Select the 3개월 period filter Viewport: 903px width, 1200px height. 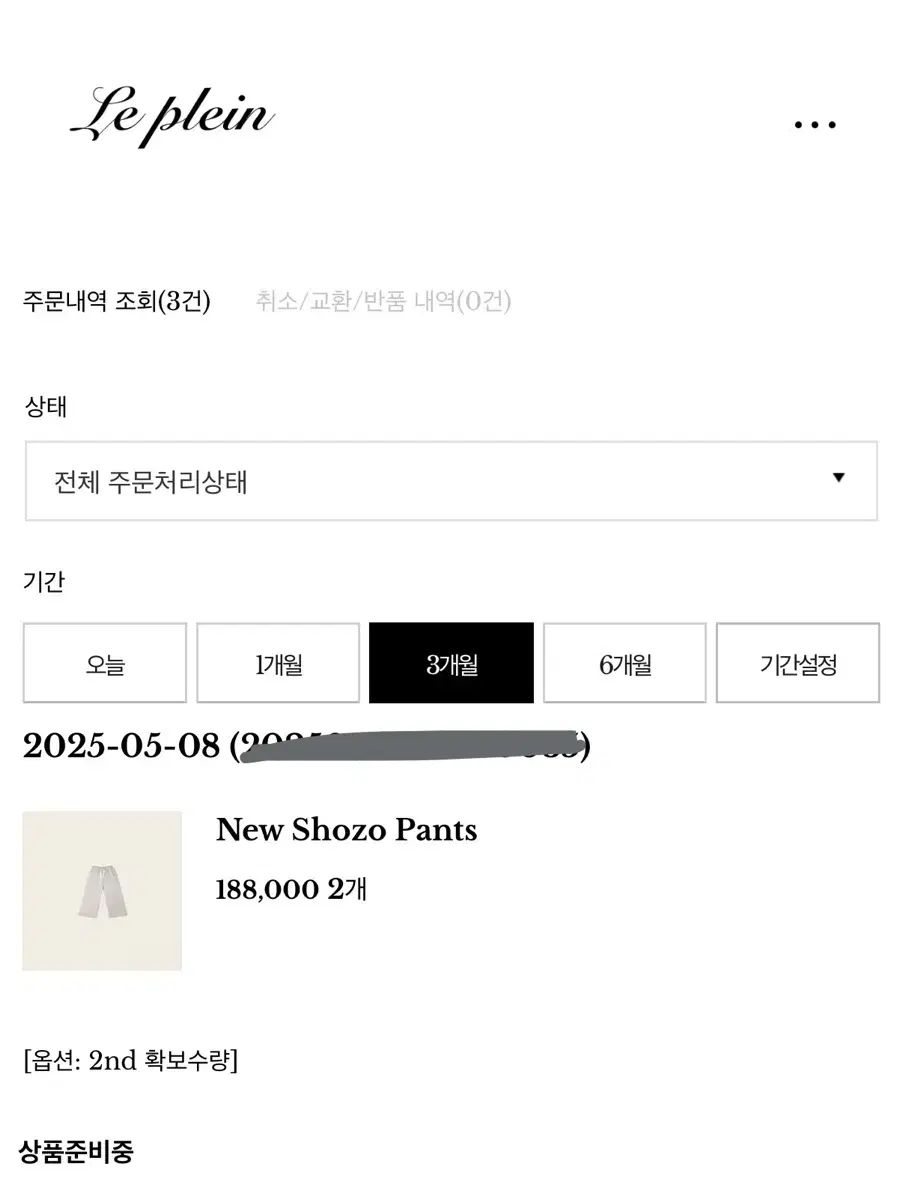(451, 664)
